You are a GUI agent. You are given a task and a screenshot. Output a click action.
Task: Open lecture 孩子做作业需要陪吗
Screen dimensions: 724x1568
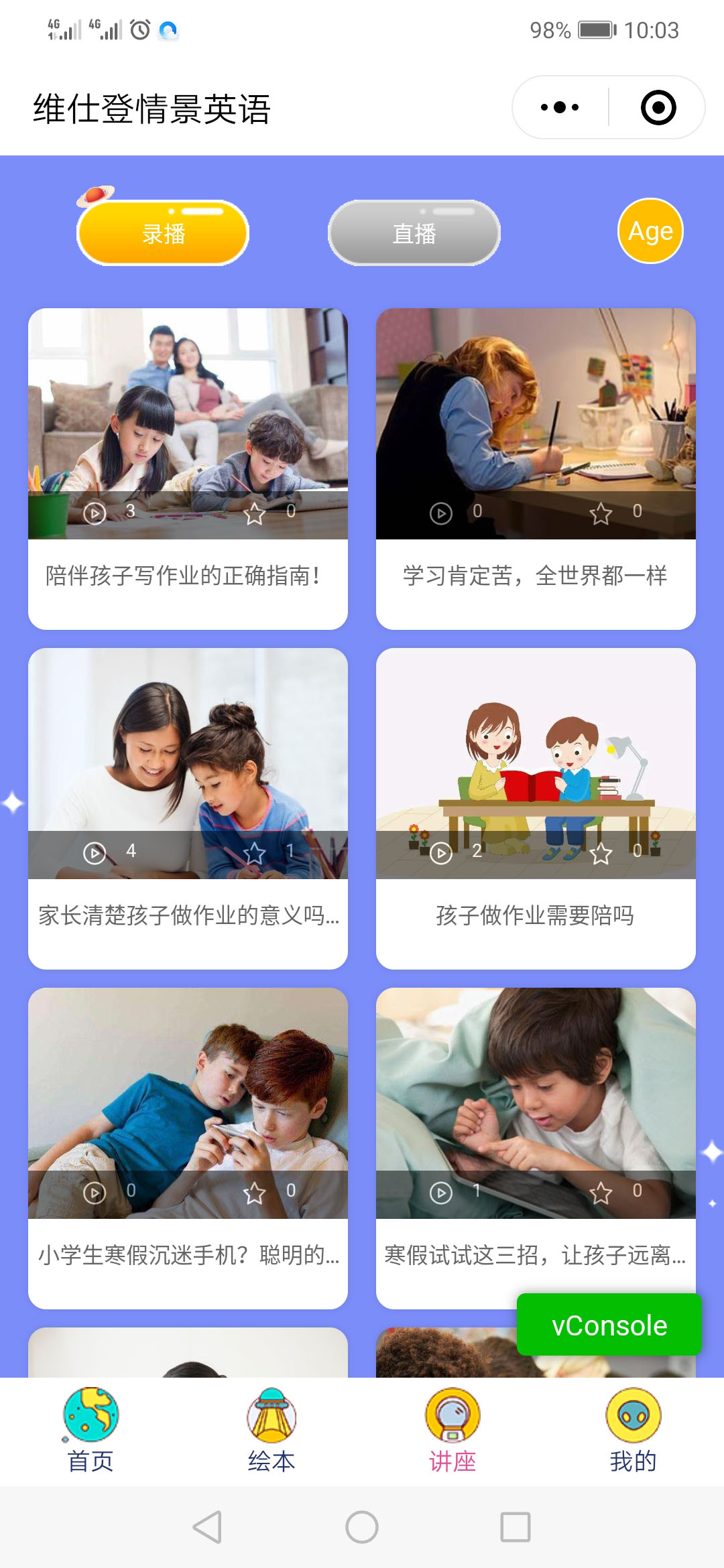click(x=536, y=808)
